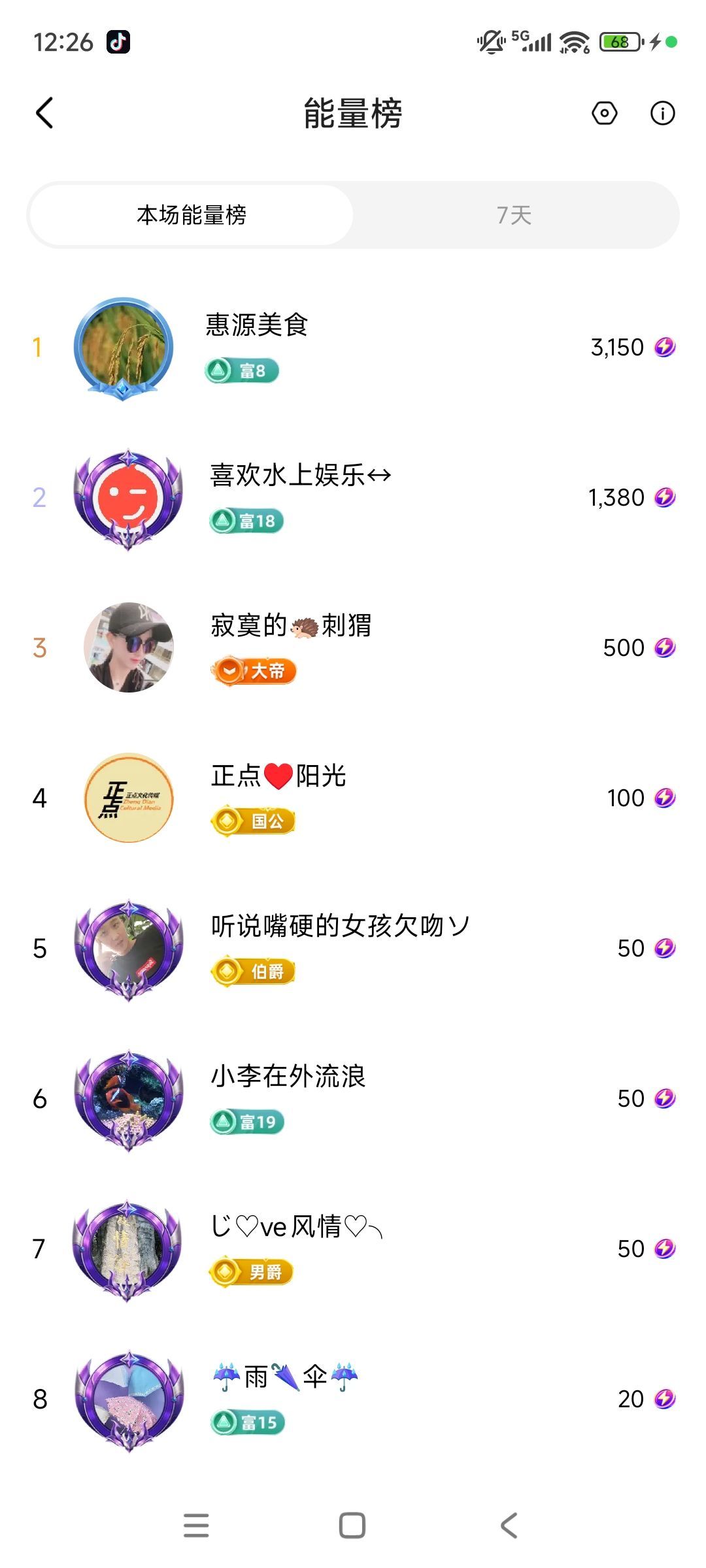Open the ve风情 user row
Screen dimensions: 706x1568
coord(353,1249)
